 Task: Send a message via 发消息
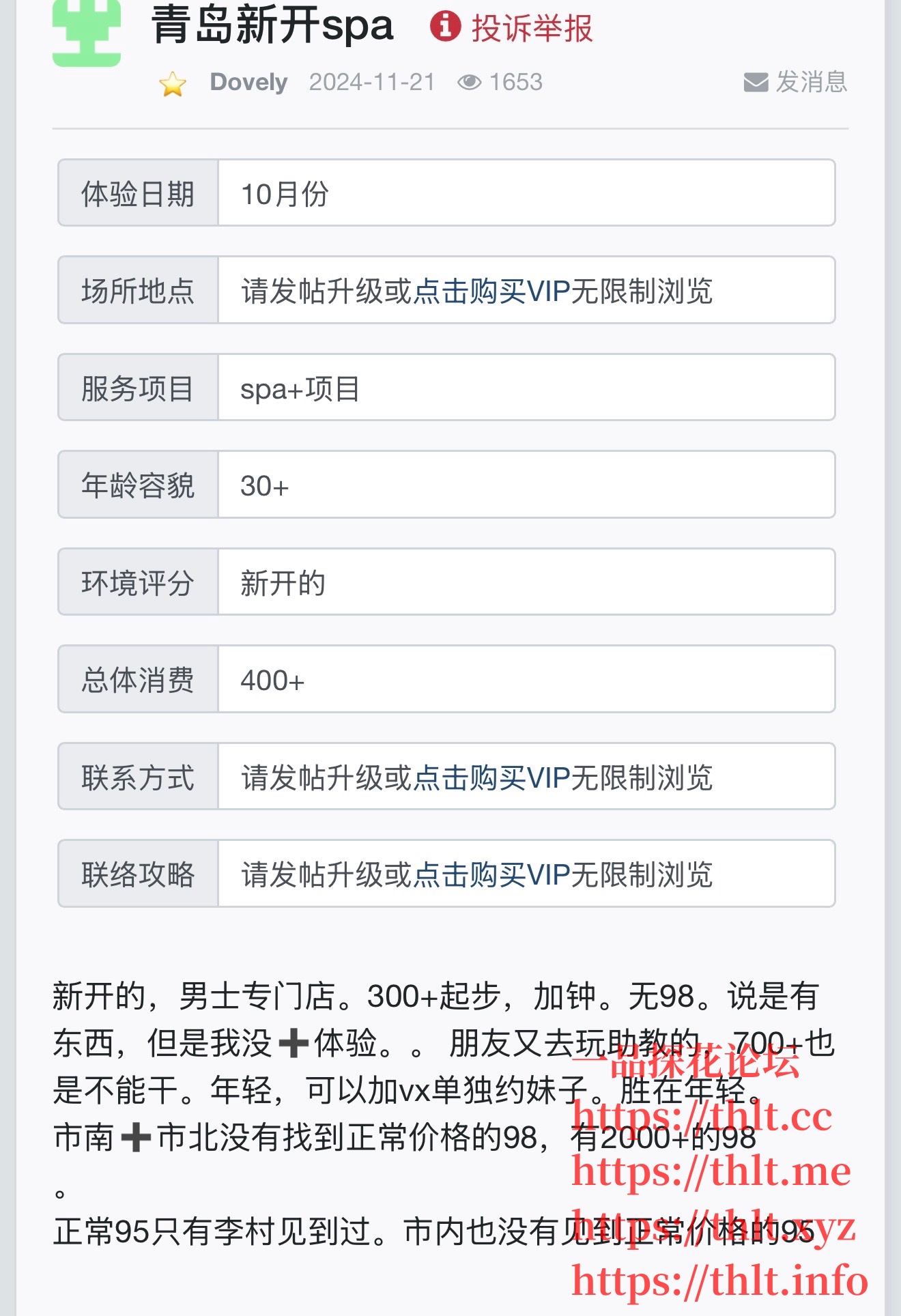[796, 82]
